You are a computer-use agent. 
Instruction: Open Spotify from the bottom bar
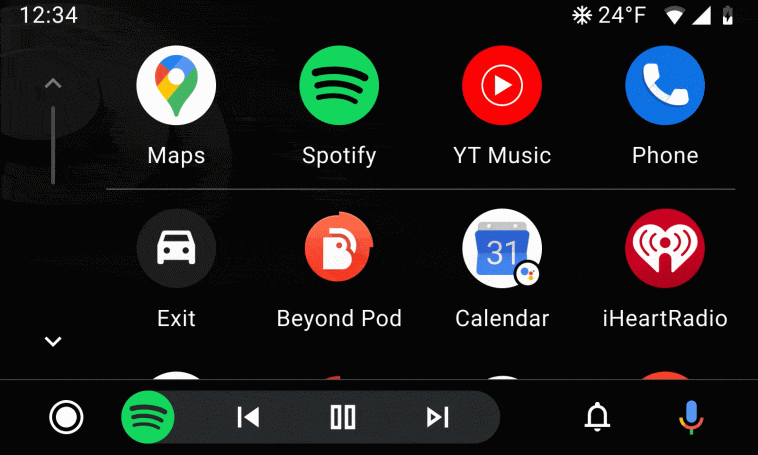click(x=148, y=417)
